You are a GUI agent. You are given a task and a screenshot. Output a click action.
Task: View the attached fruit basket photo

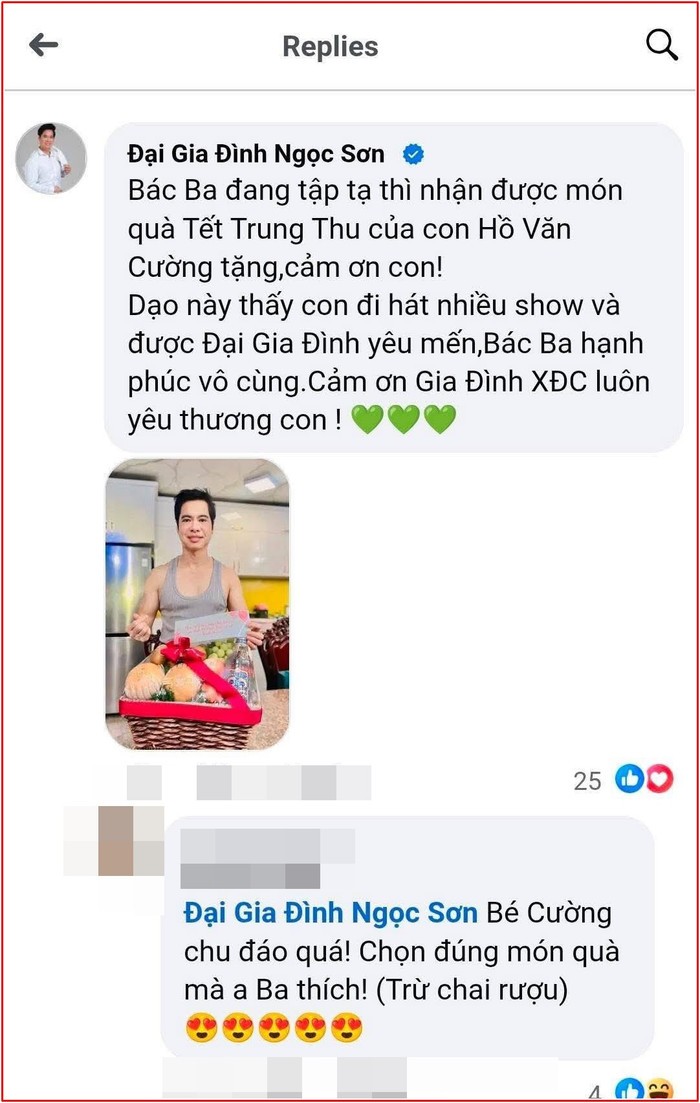tap(197, 603)
